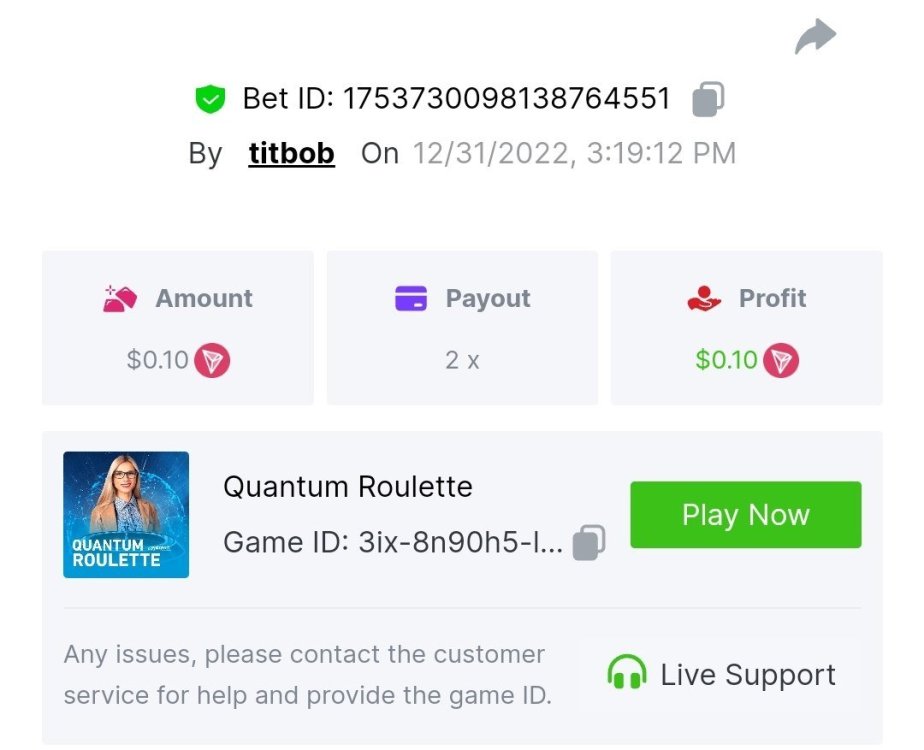Share this bet with the arrow icon

(x=815, y=37)
